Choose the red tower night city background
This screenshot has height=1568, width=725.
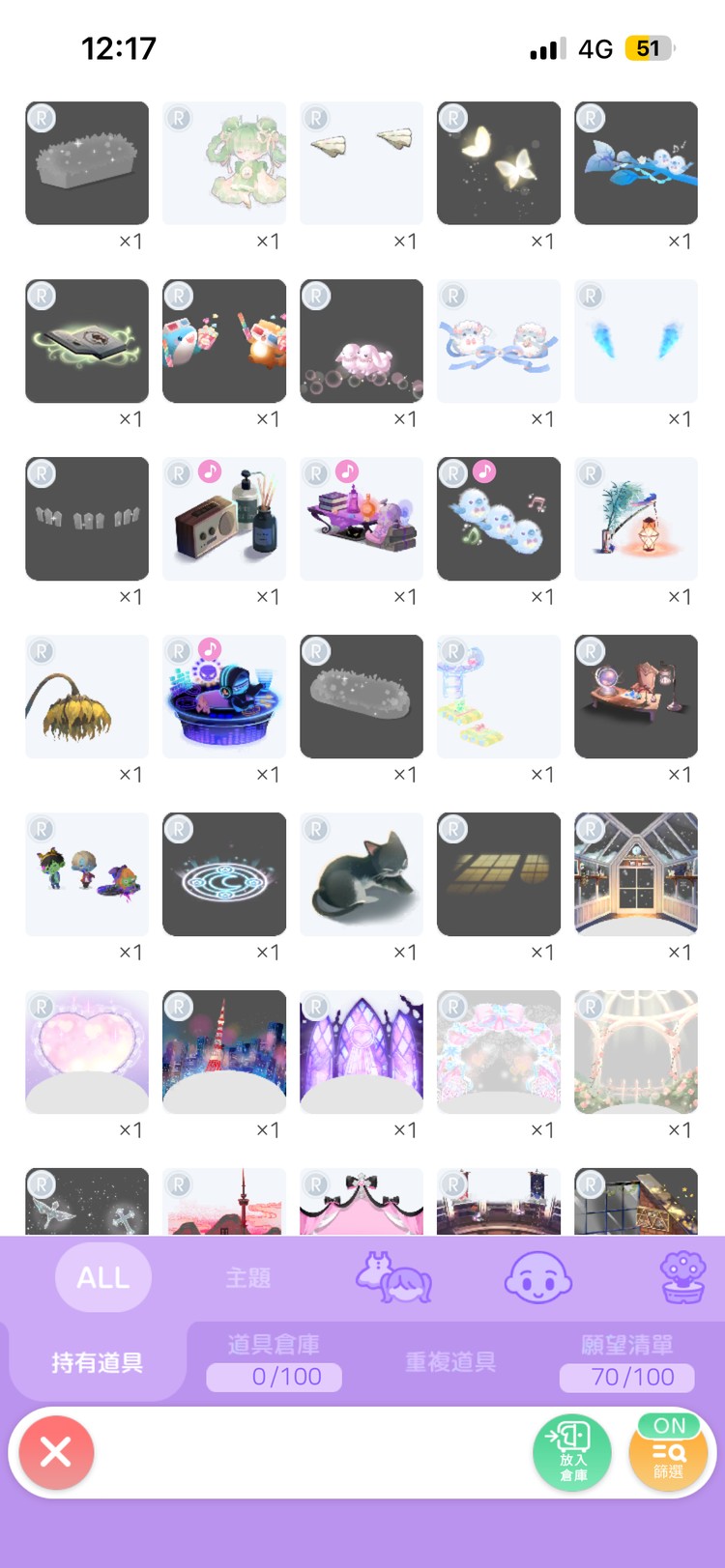[x=224, y=1052]
